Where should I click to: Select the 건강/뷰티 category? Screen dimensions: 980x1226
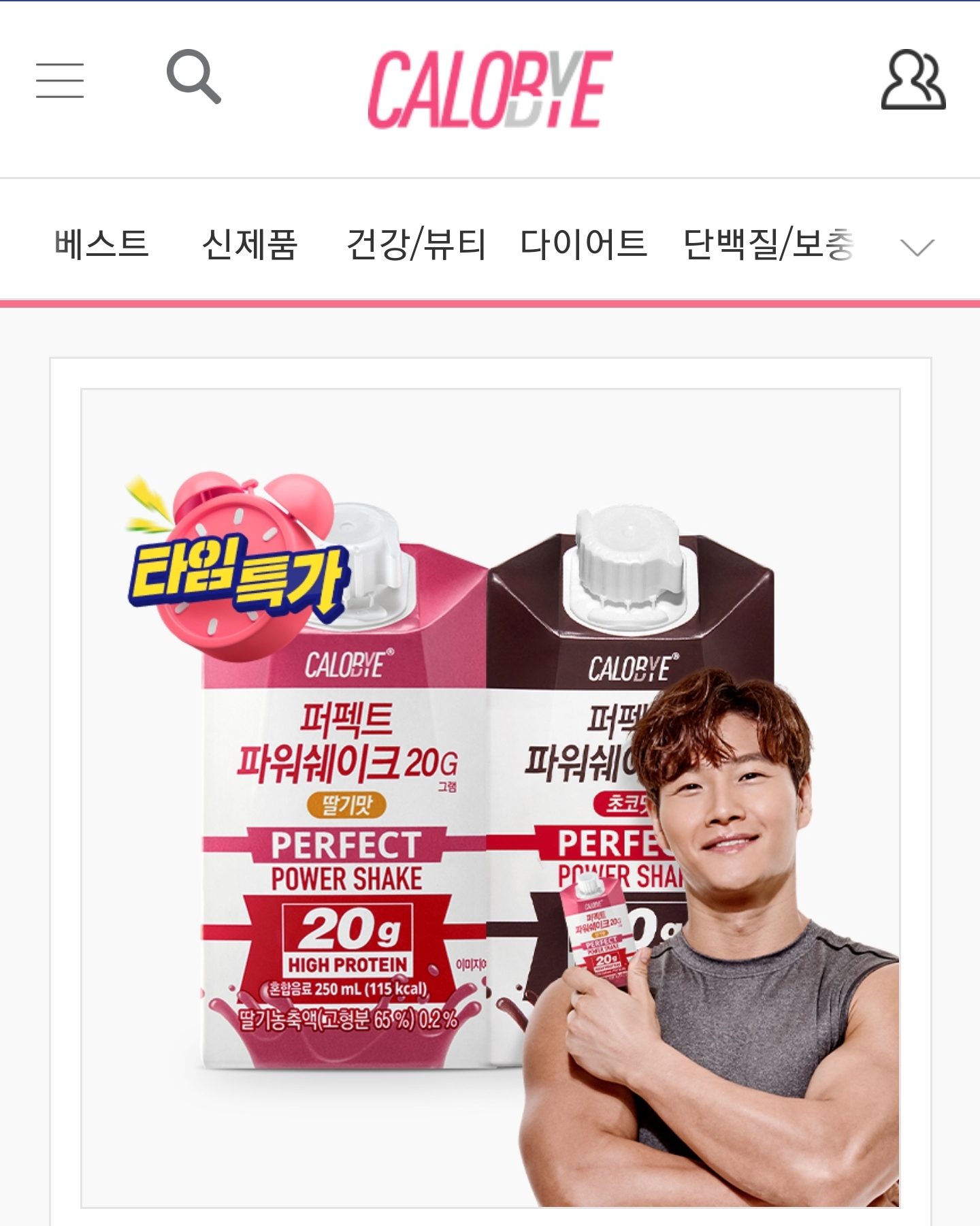(416, 244)
